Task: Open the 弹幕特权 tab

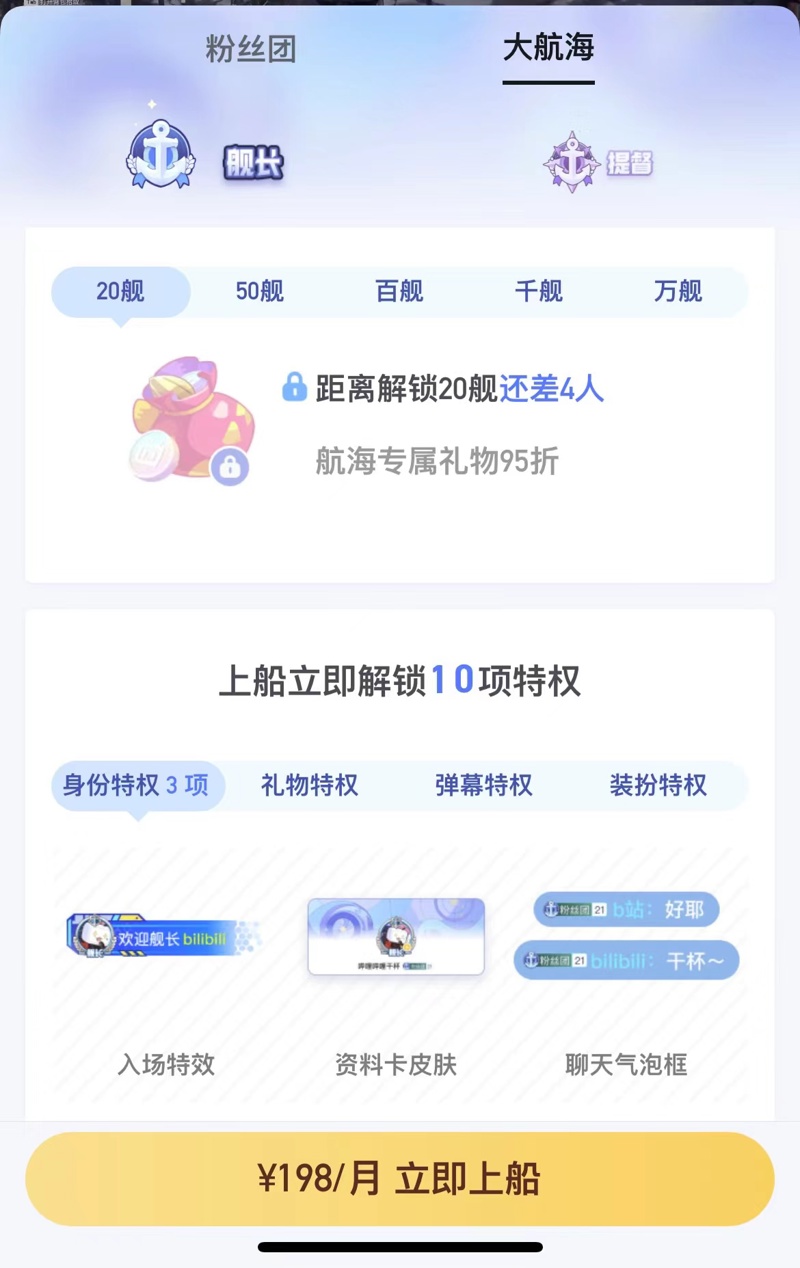Action: 483,785
